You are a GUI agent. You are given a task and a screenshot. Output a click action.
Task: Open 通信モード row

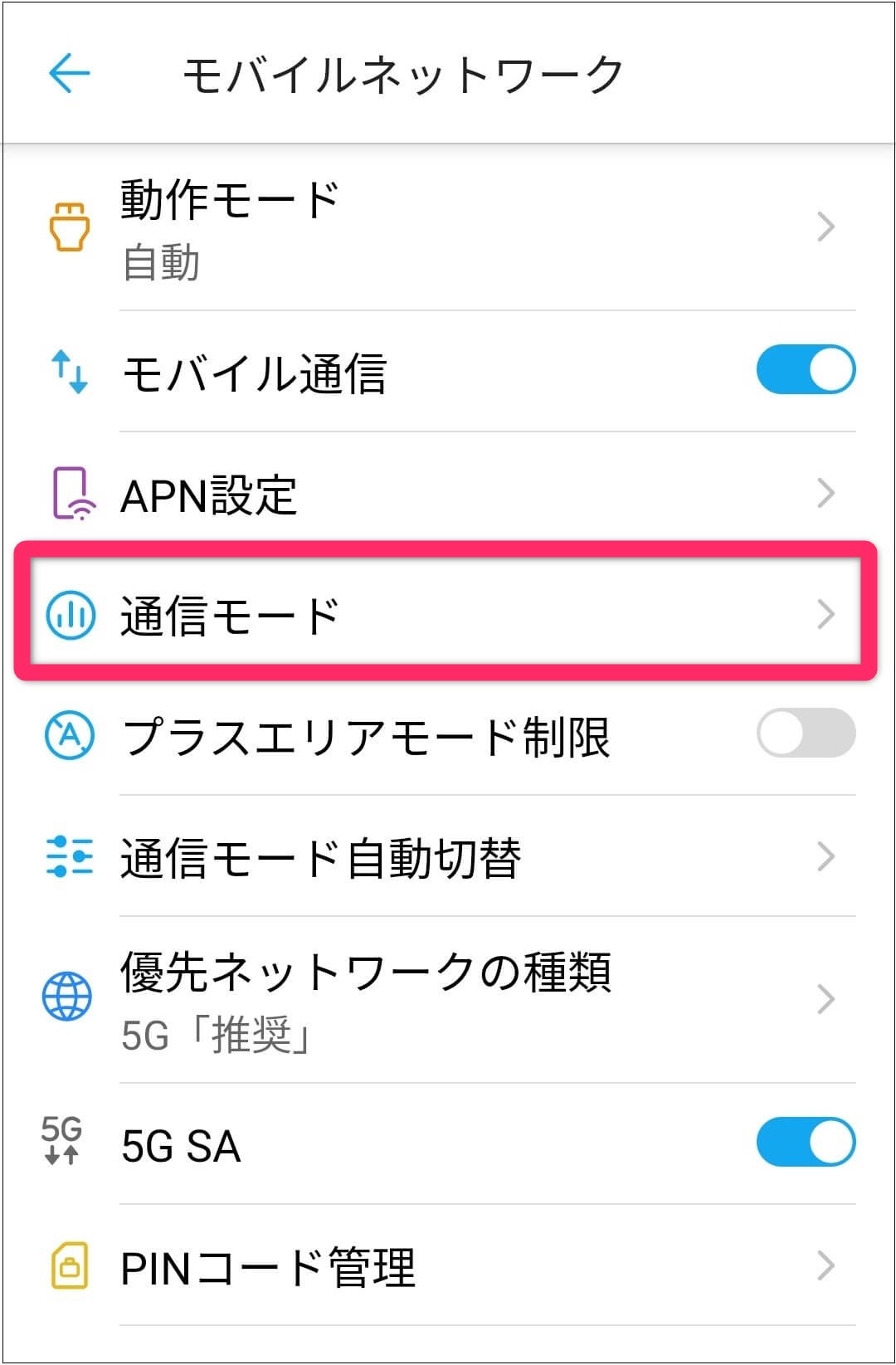(x=448, y=615)
